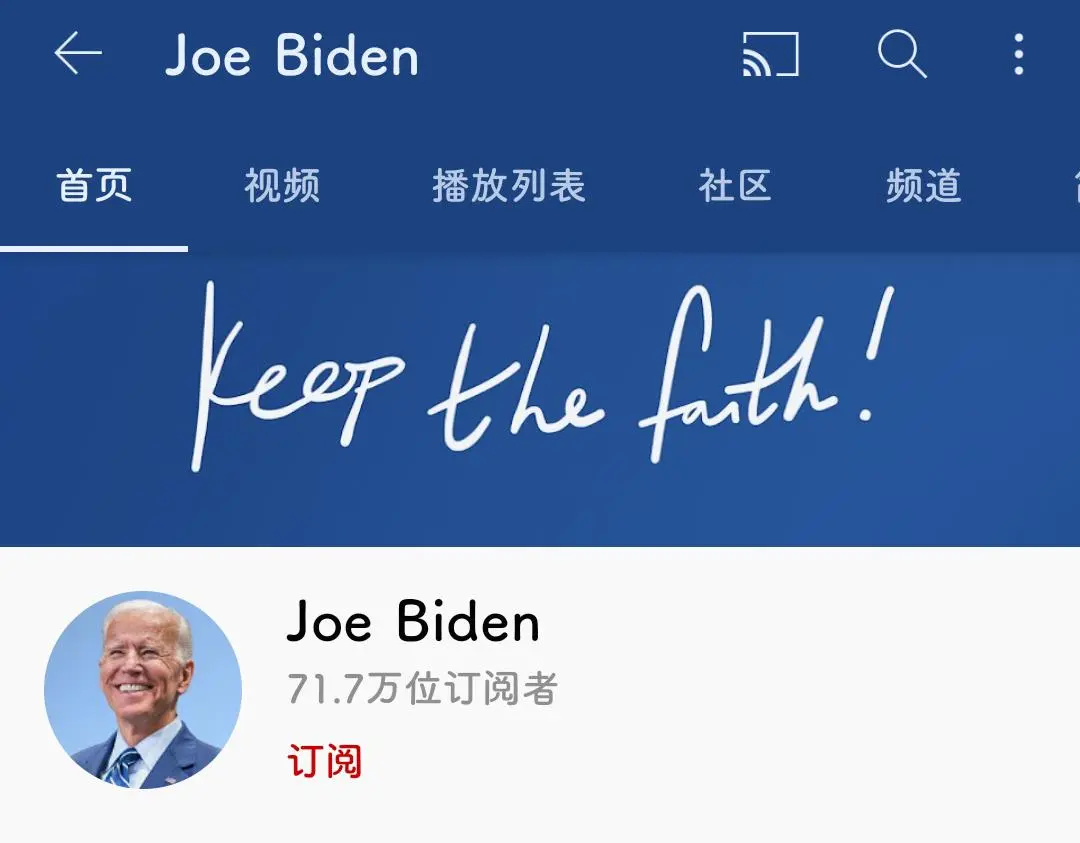Open the 播放列表 tab

pyautogui.click(x=508, y=186)
